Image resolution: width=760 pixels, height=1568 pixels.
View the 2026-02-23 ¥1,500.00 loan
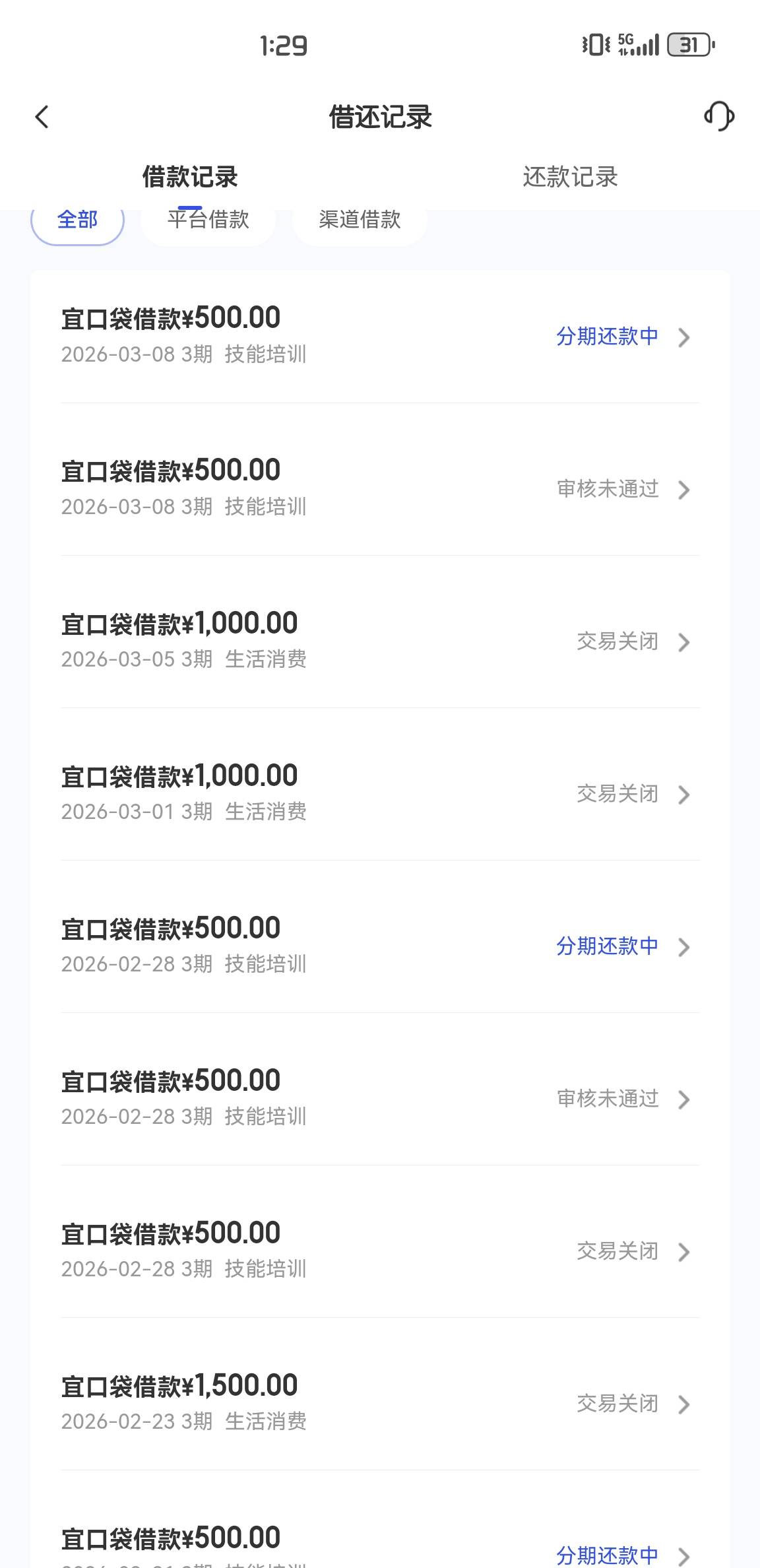(380, 1402)
